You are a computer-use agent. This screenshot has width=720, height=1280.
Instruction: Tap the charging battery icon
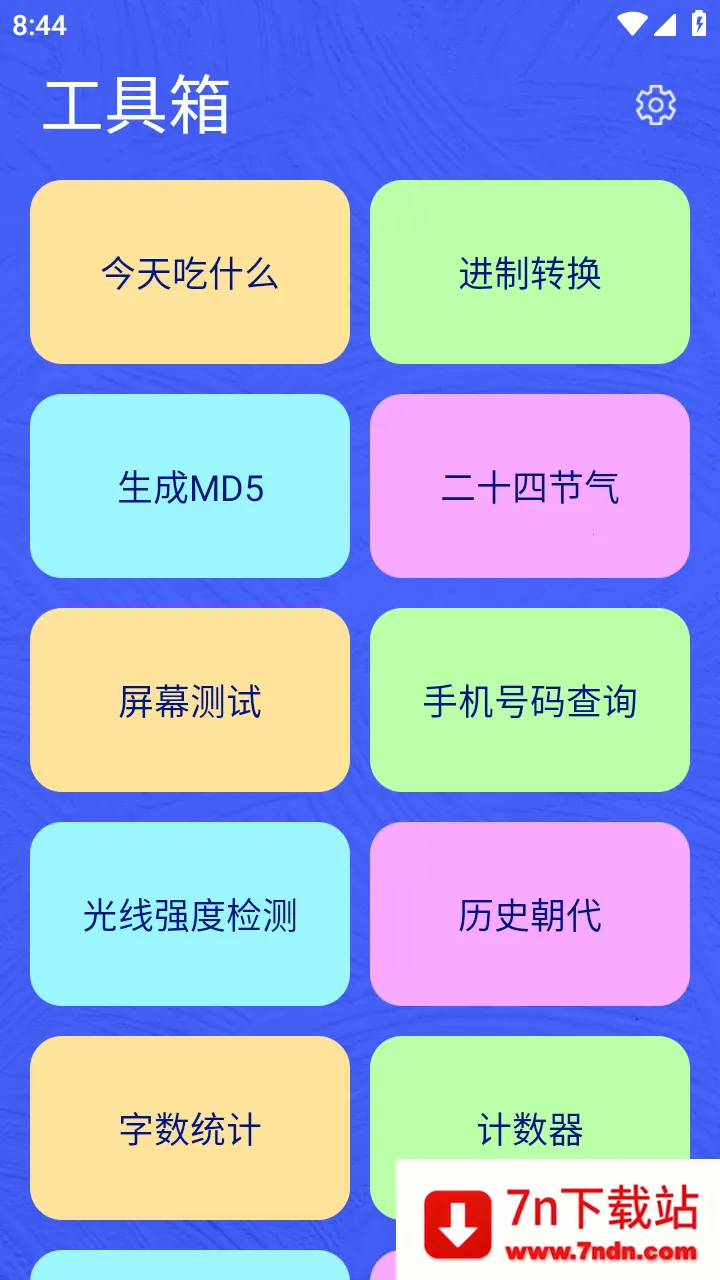tap(697, 24)
